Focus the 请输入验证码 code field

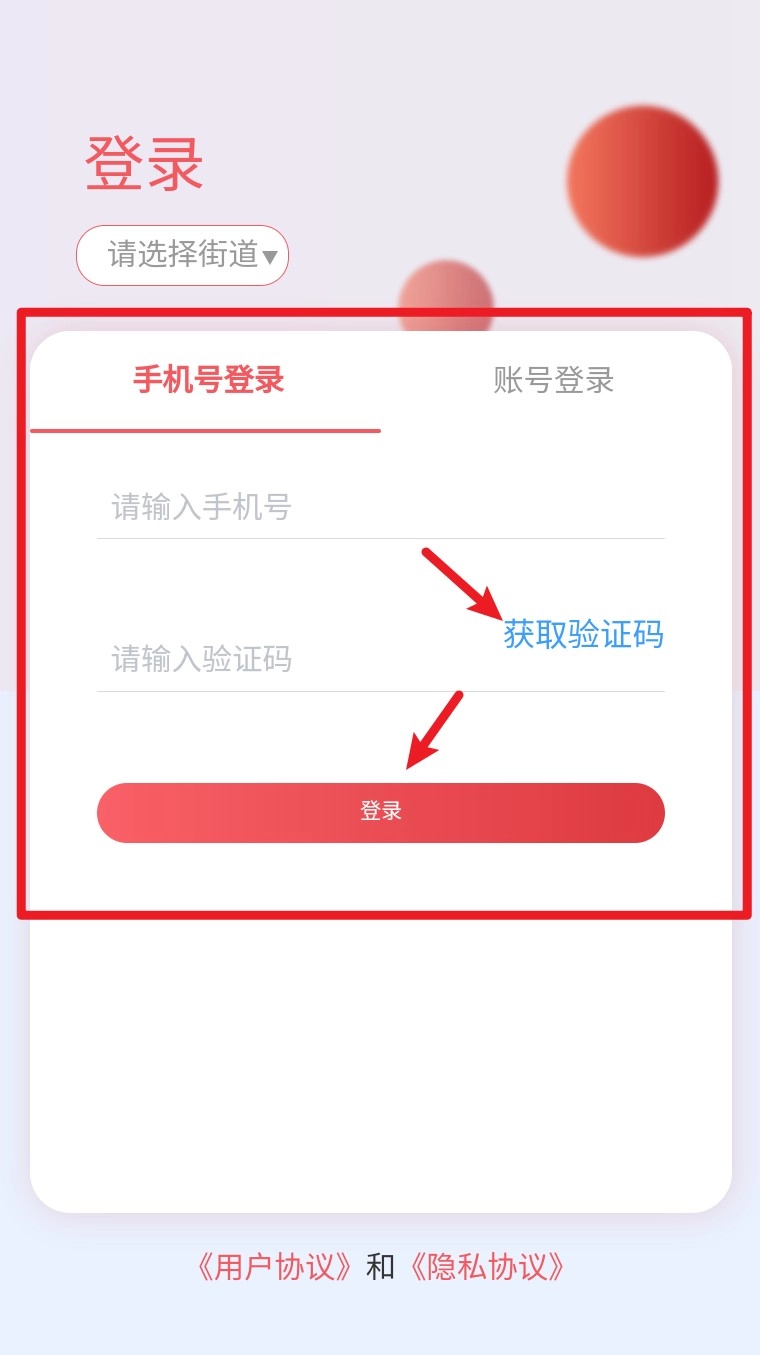290,660
